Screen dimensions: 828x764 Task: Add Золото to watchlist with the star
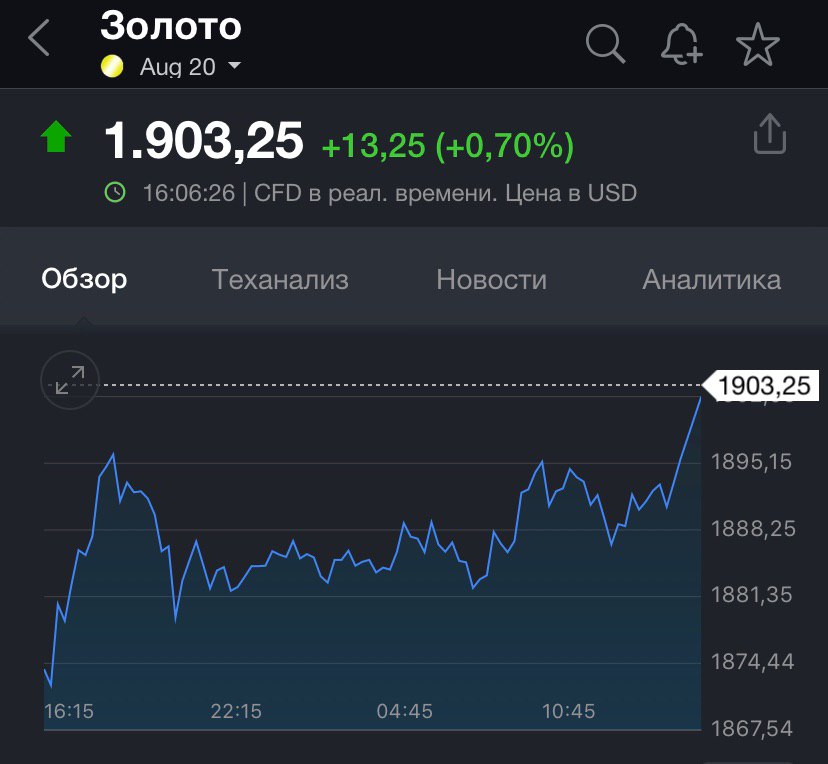click(x=757, y=44)
